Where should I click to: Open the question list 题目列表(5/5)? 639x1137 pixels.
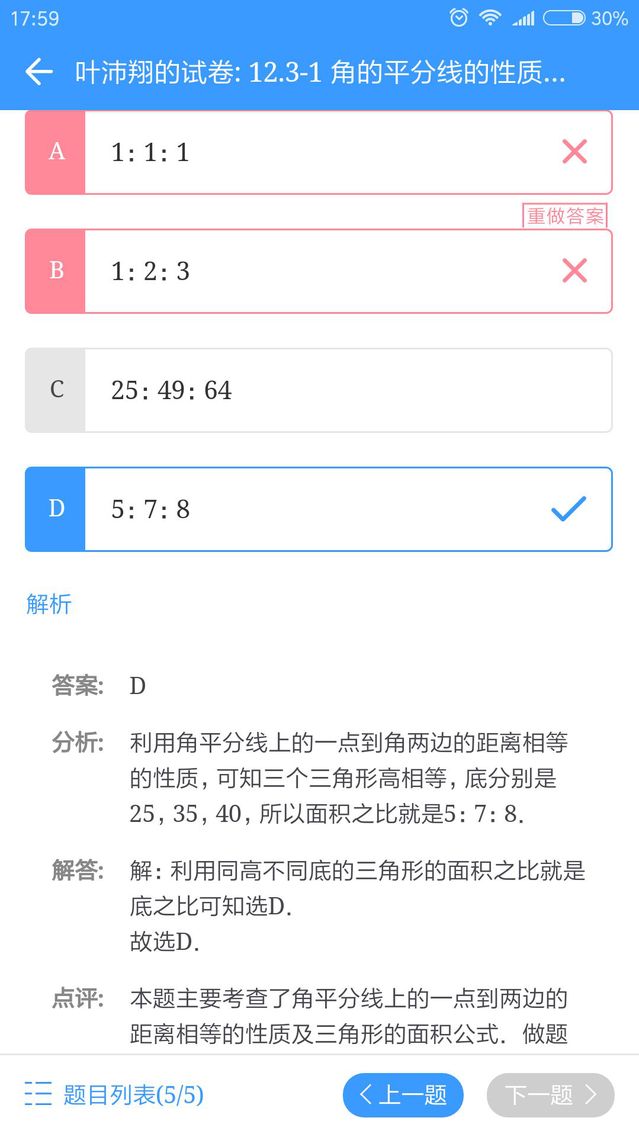114,1094
